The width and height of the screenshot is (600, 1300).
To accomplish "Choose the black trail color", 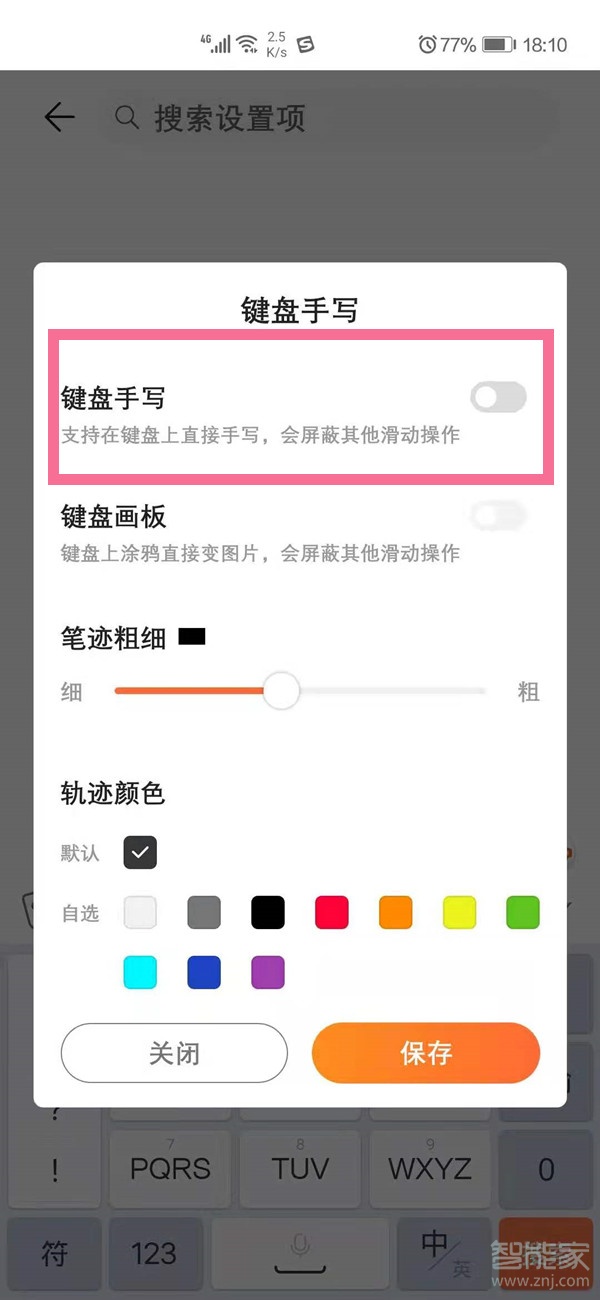I will click(x=268, y=912).
